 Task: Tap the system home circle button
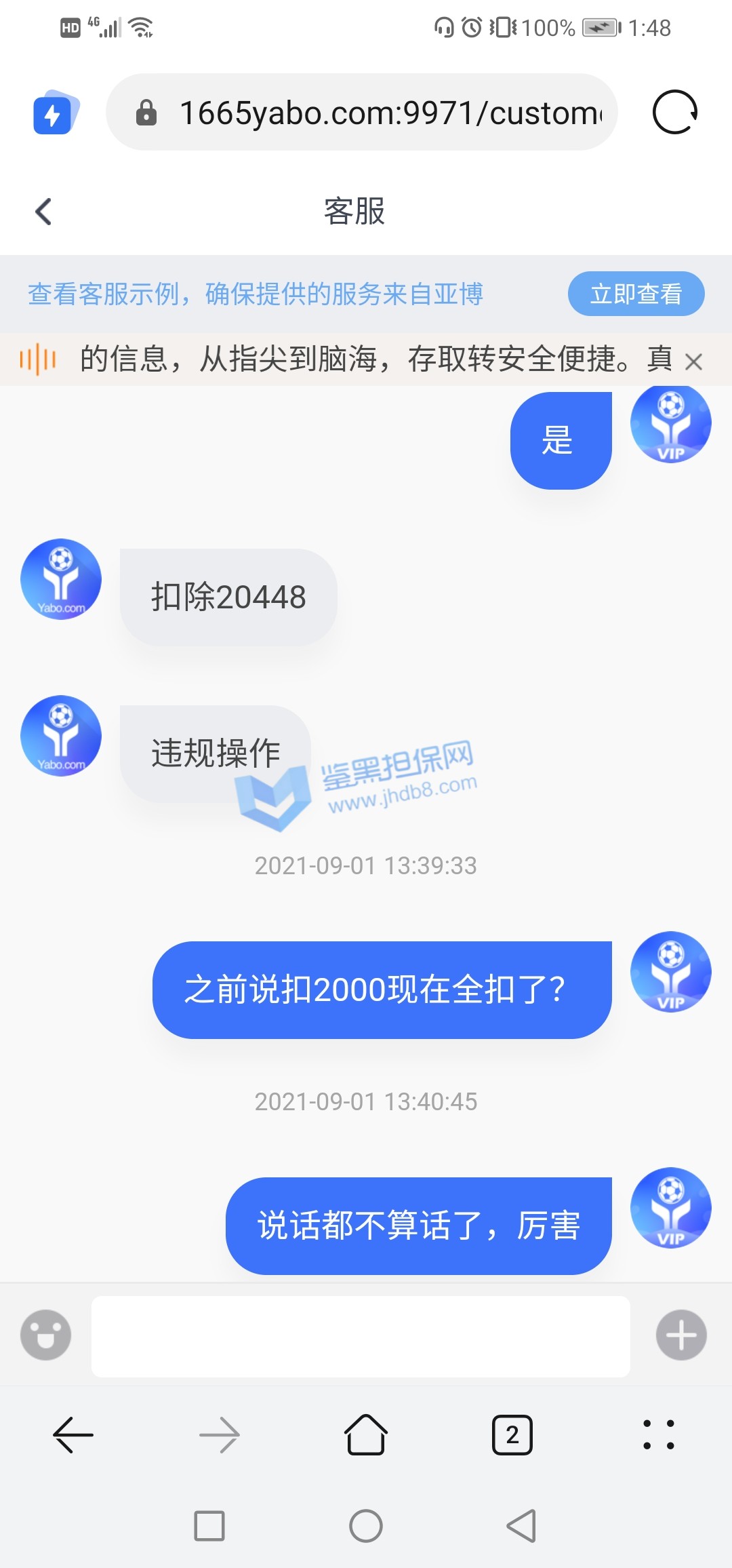(x=366, y=1526)
